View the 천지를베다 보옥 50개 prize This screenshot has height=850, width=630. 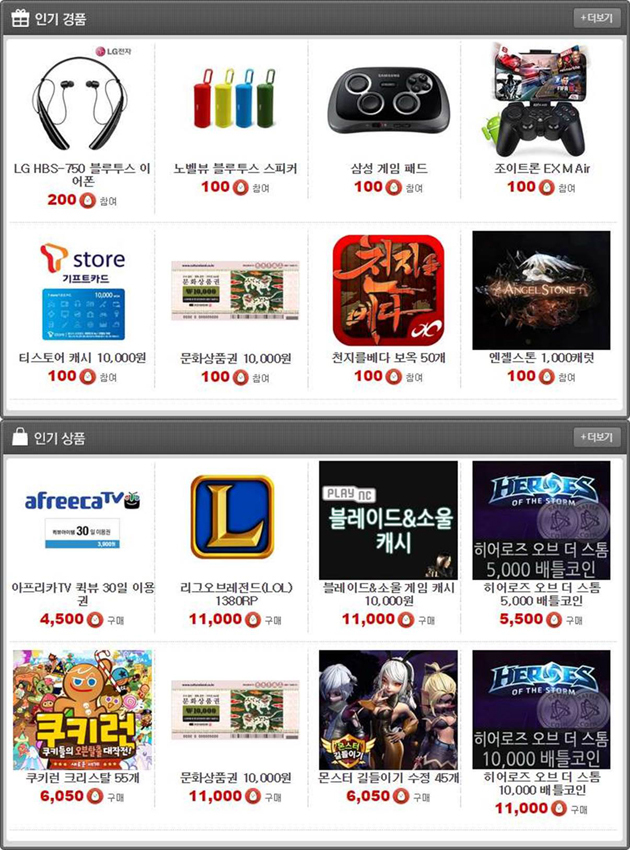[388, 291]
